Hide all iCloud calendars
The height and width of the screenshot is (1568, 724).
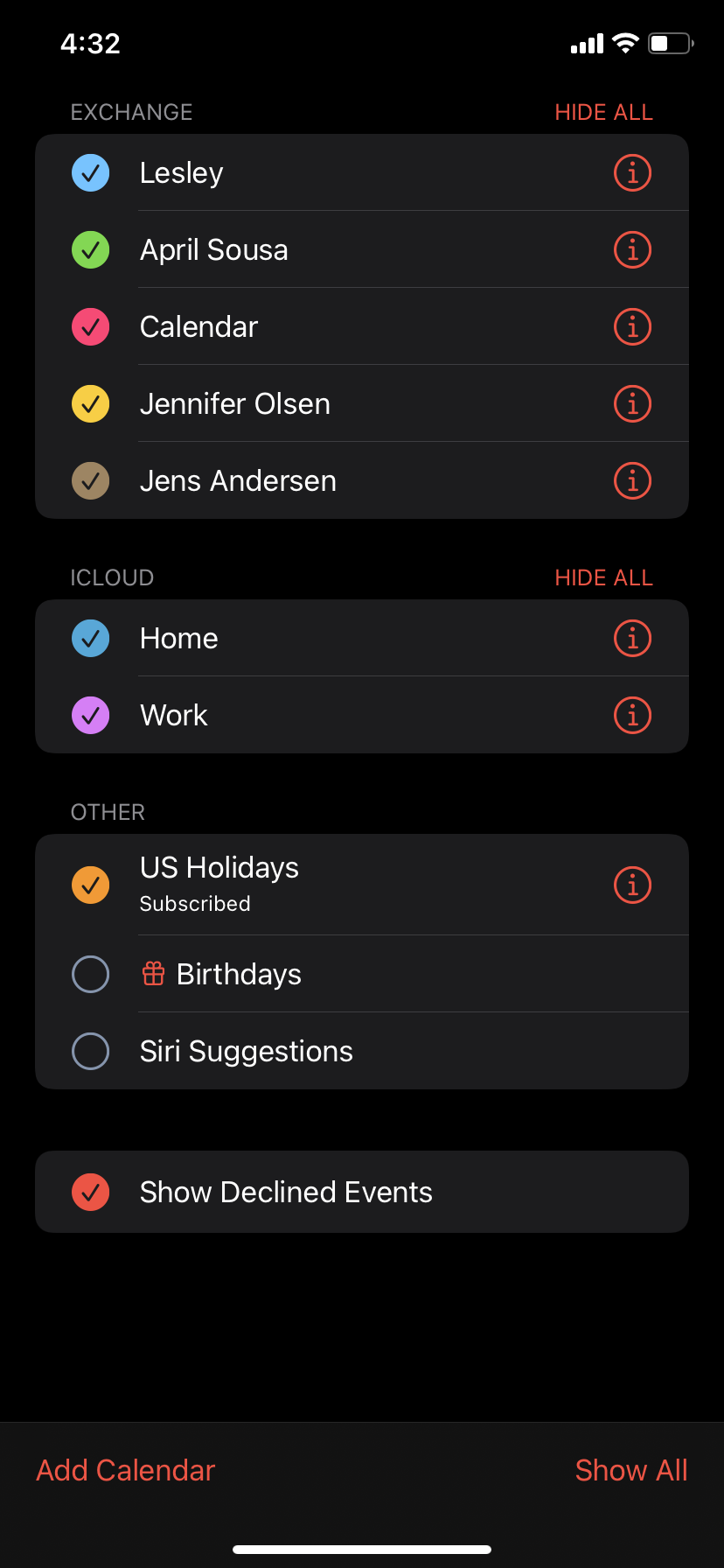coord(603,578)
